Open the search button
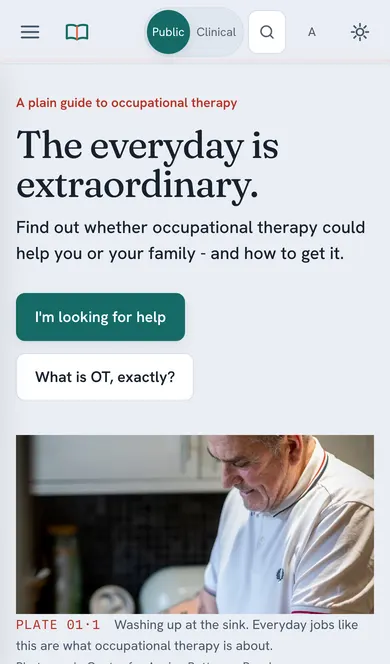Image resolution: width=390 pixels, height=664 pixels. (267, 32)
